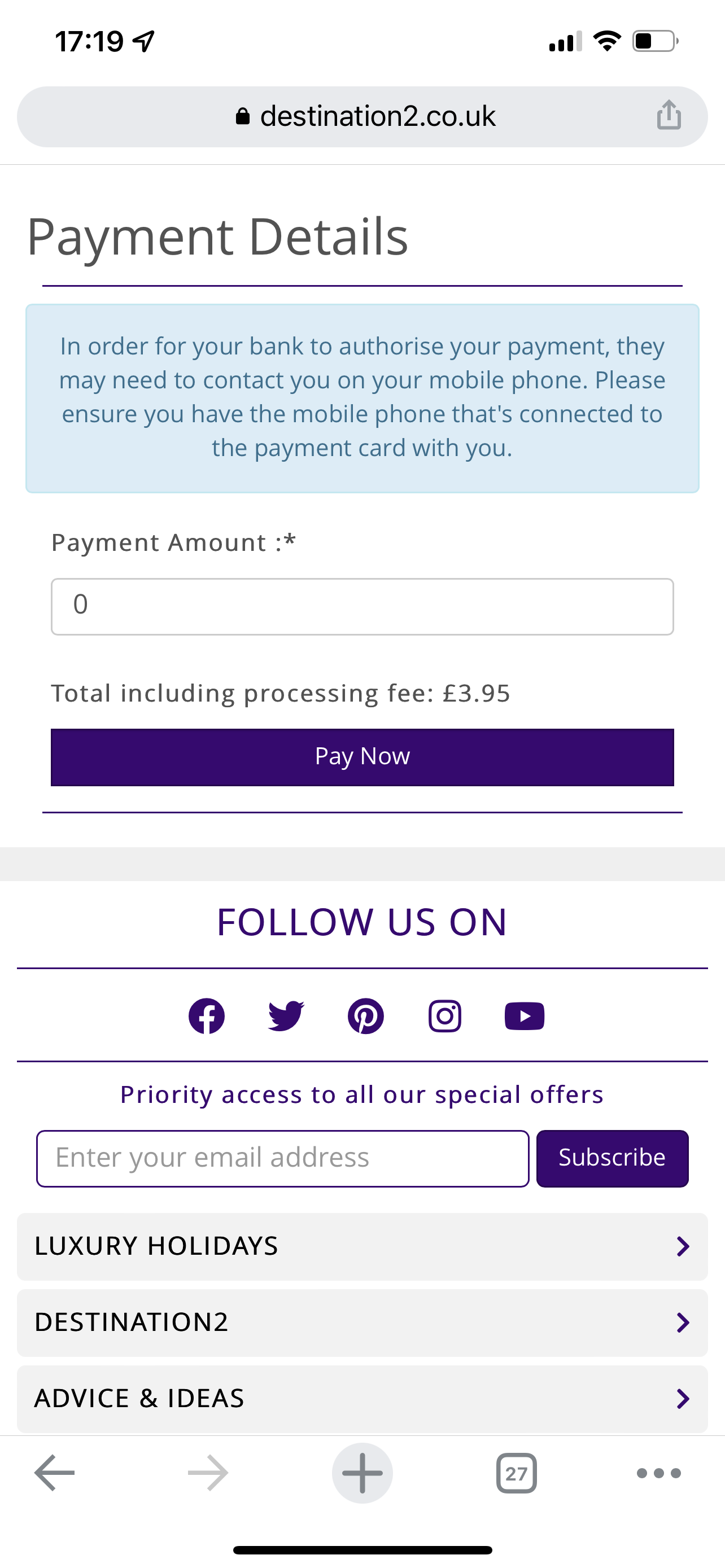View the 27 open tabs
This screenshot has height=1568, width=725.
click(x=516, y=1473)
